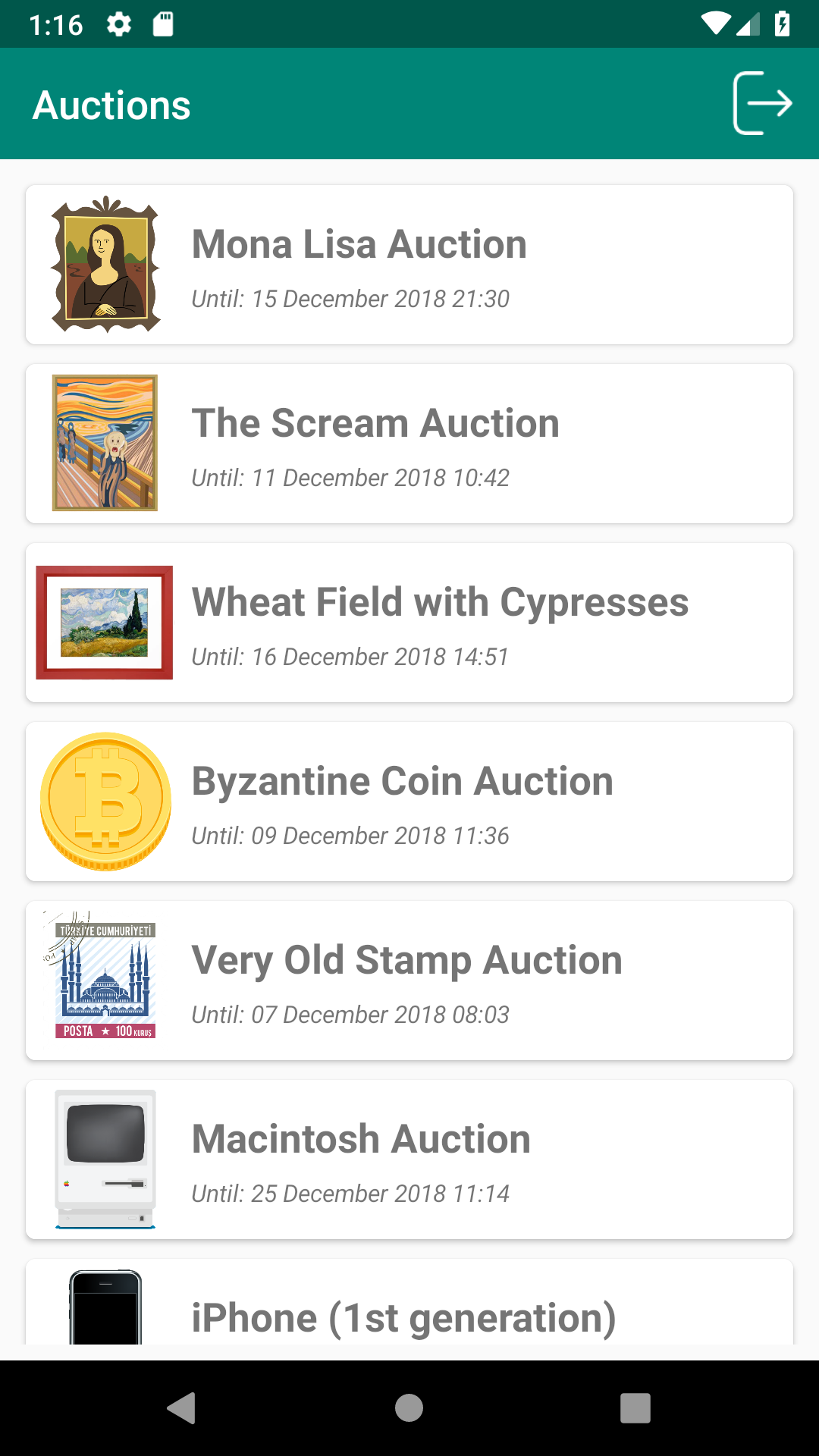The width and height of the screenshot is (819, 1456).
Task: Check out the Macintosh Auction card
Action: [409, 1159]
